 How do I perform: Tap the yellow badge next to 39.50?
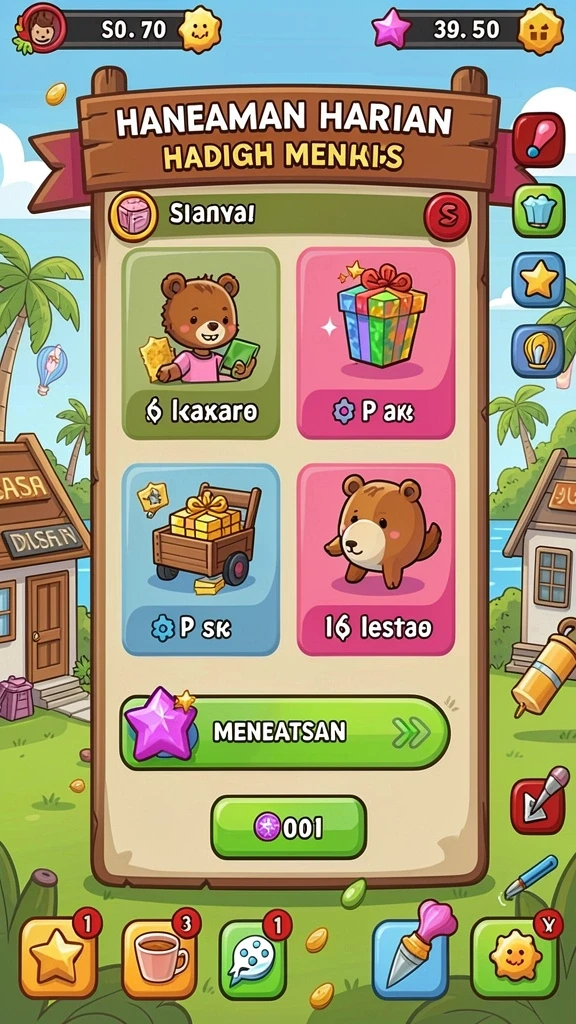click(541, 29)
